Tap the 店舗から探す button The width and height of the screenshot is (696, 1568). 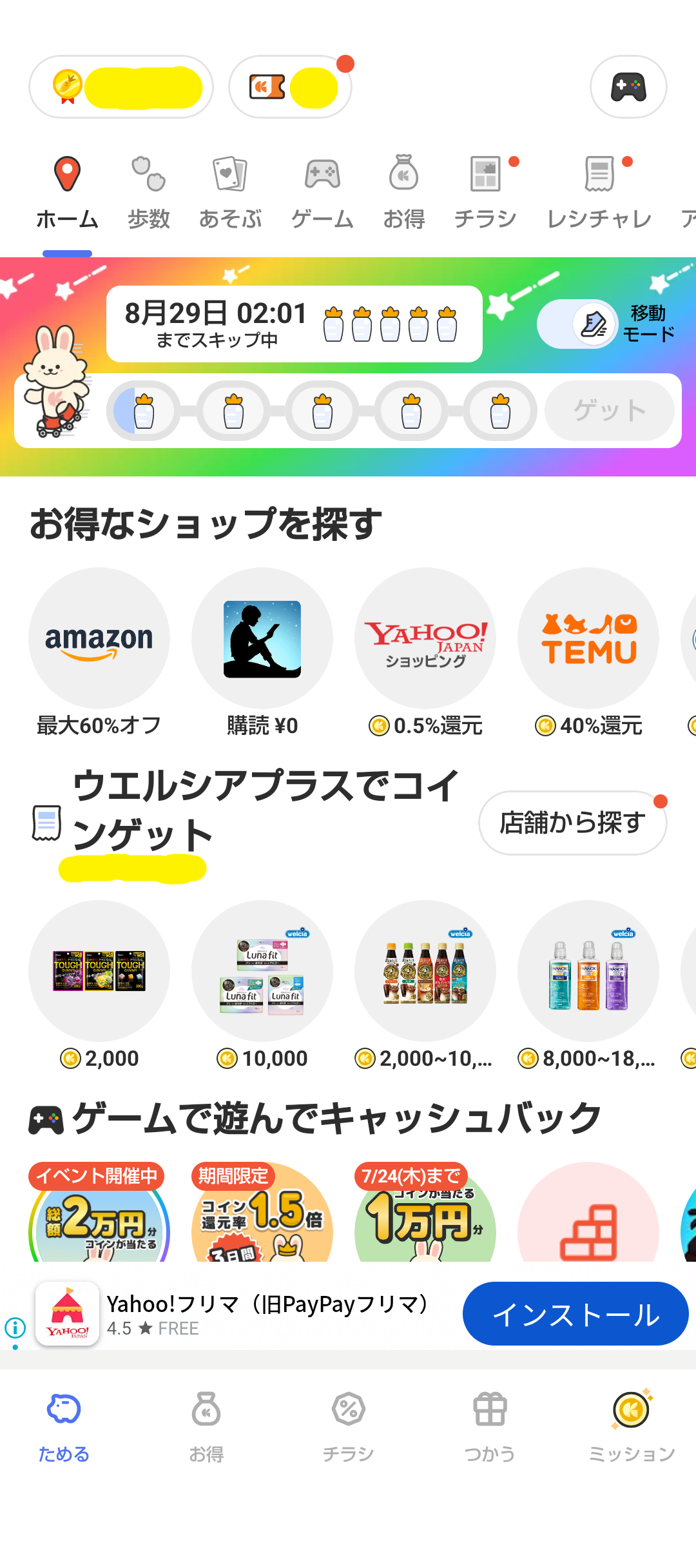(x=572, y=823)
